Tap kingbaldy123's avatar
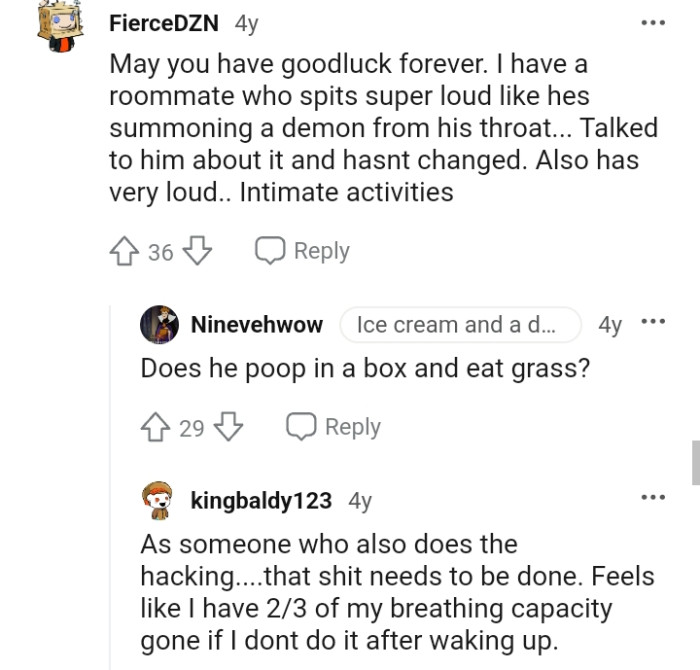This screenshot has height=670, width=700. [160, 500]
